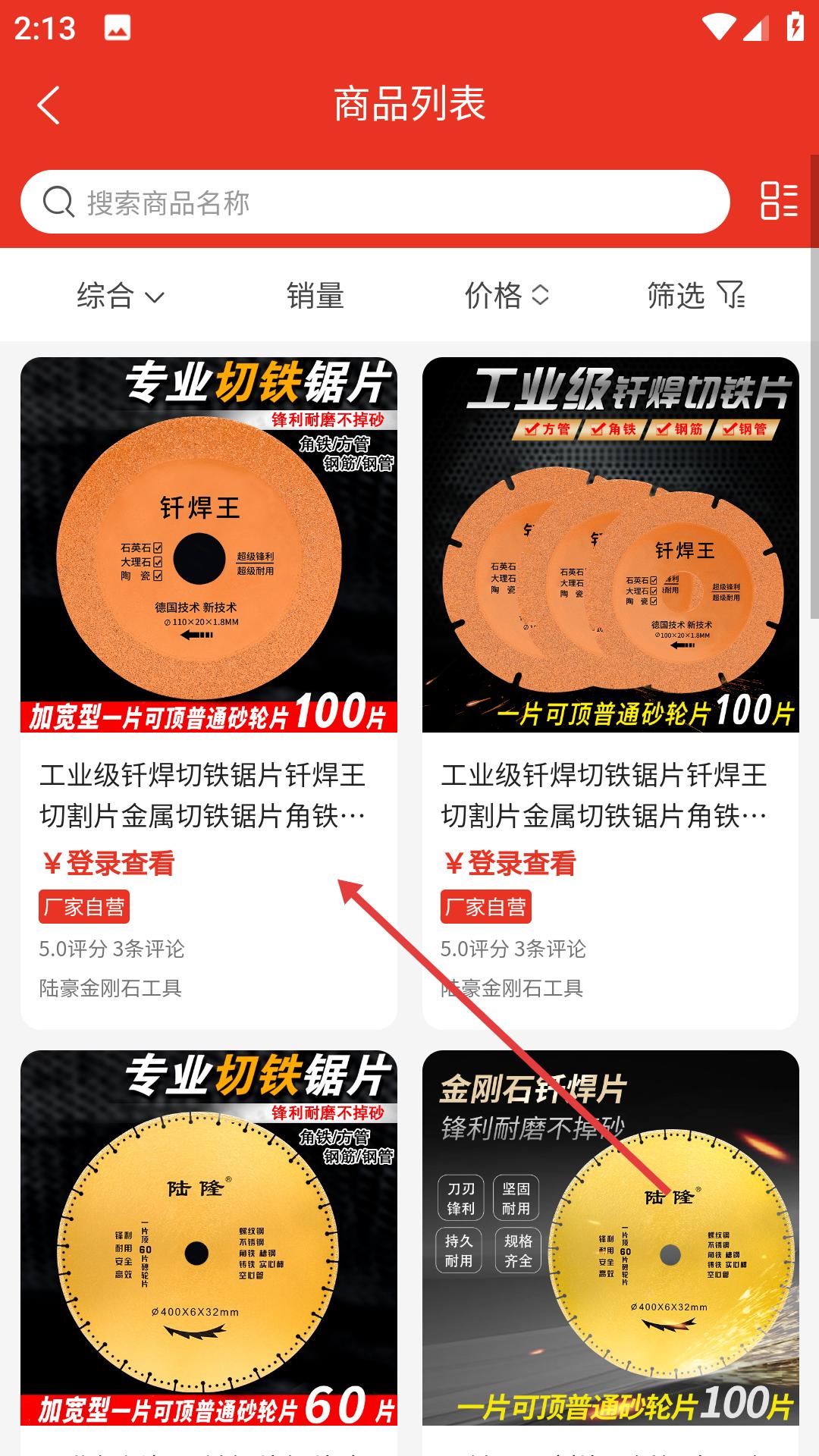Image resolution: width=819 pixels, height=1456 pixels.
Task: Sort products by 价格
Action: 506,296
